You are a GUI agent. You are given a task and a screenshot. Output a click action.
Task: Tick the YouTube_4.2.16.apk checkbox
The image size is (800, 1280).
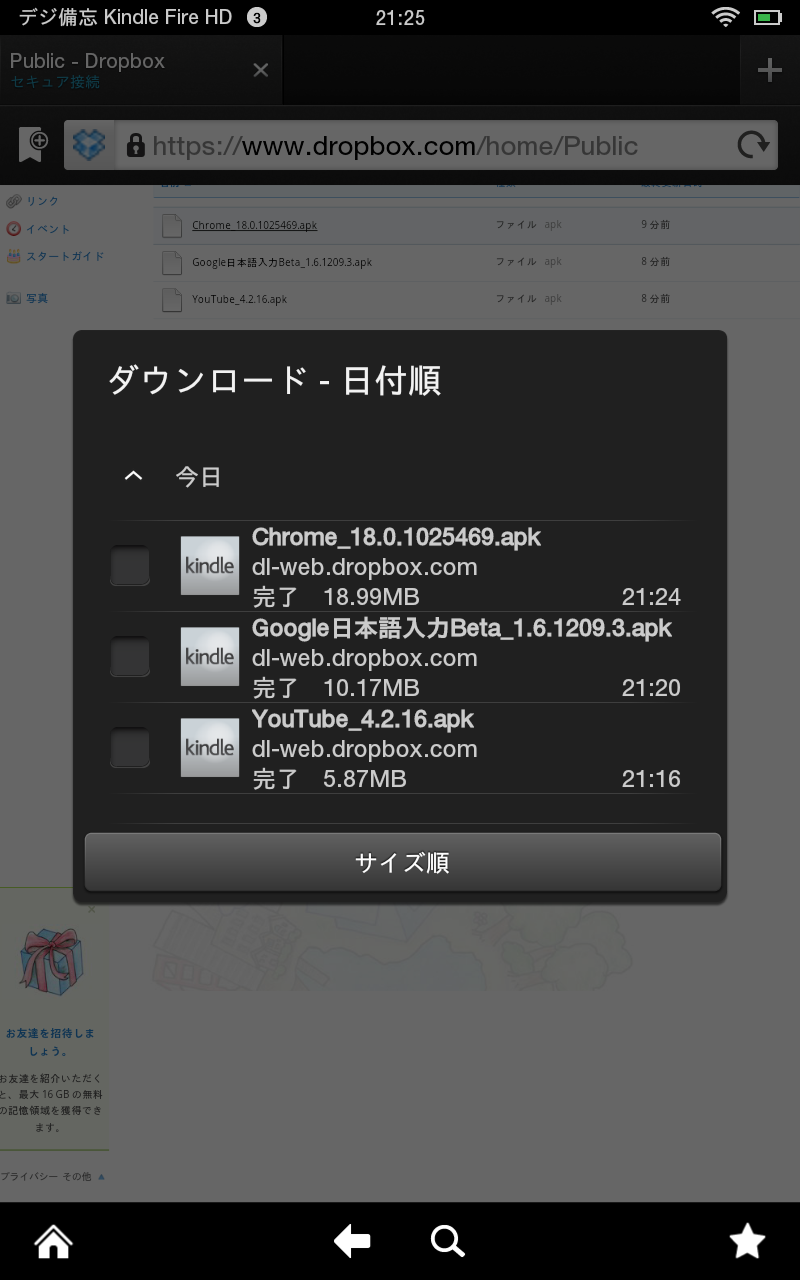coord(130,748)
